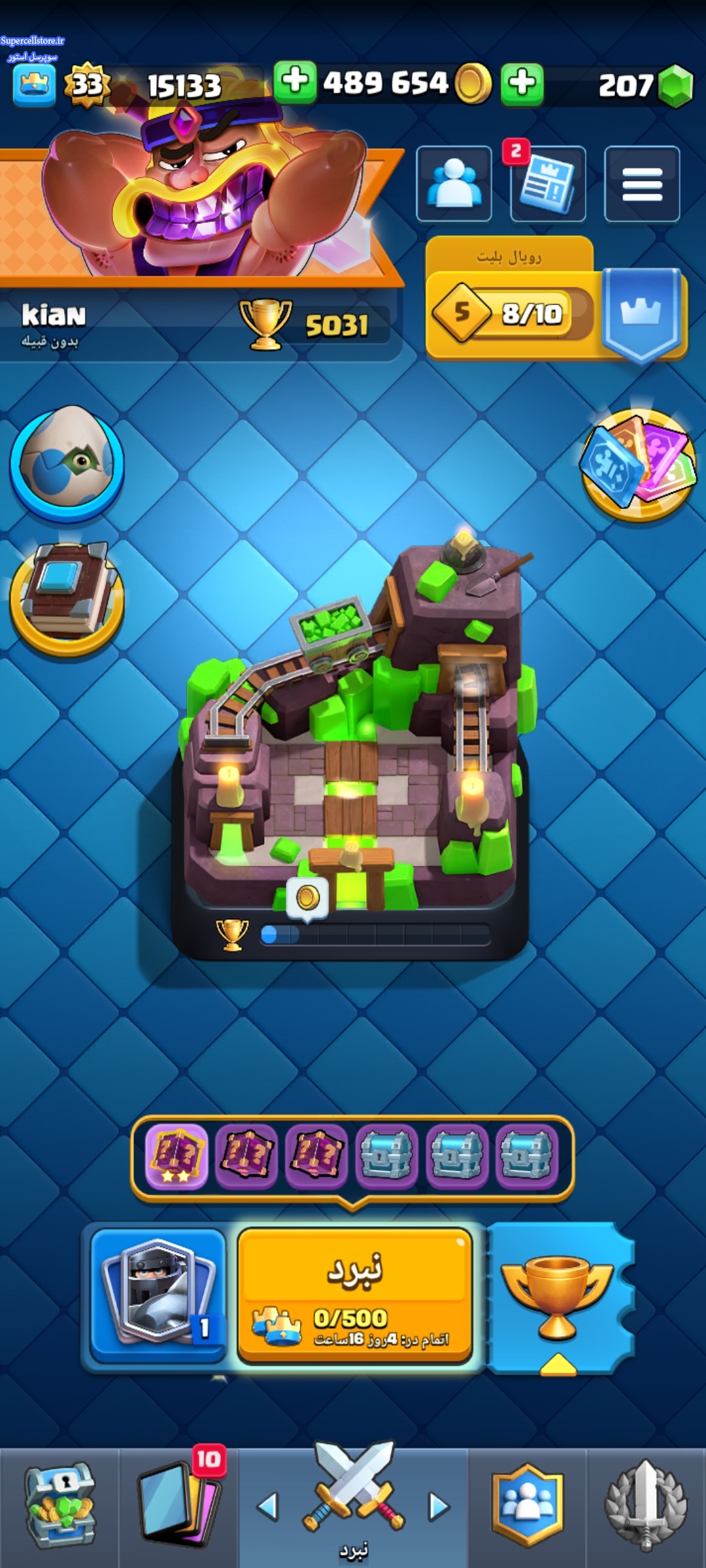Open the egg event icon

point(67,463)
